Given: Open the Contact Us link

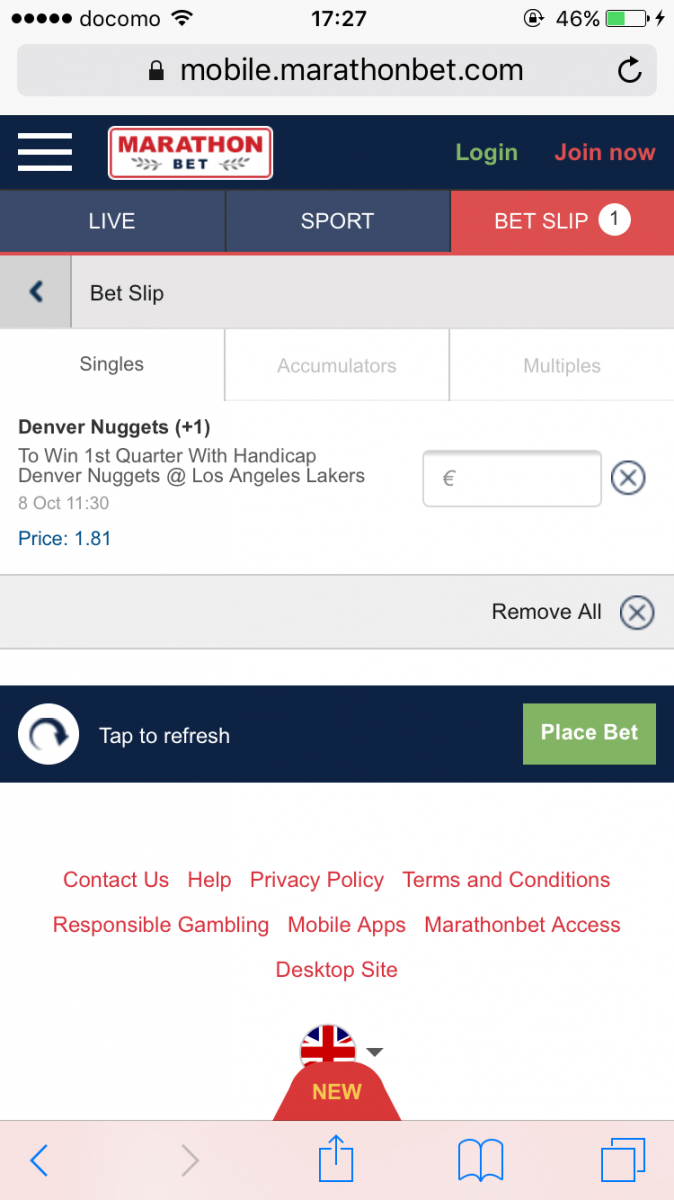Looking at the screenshot, I should point(116,880).
